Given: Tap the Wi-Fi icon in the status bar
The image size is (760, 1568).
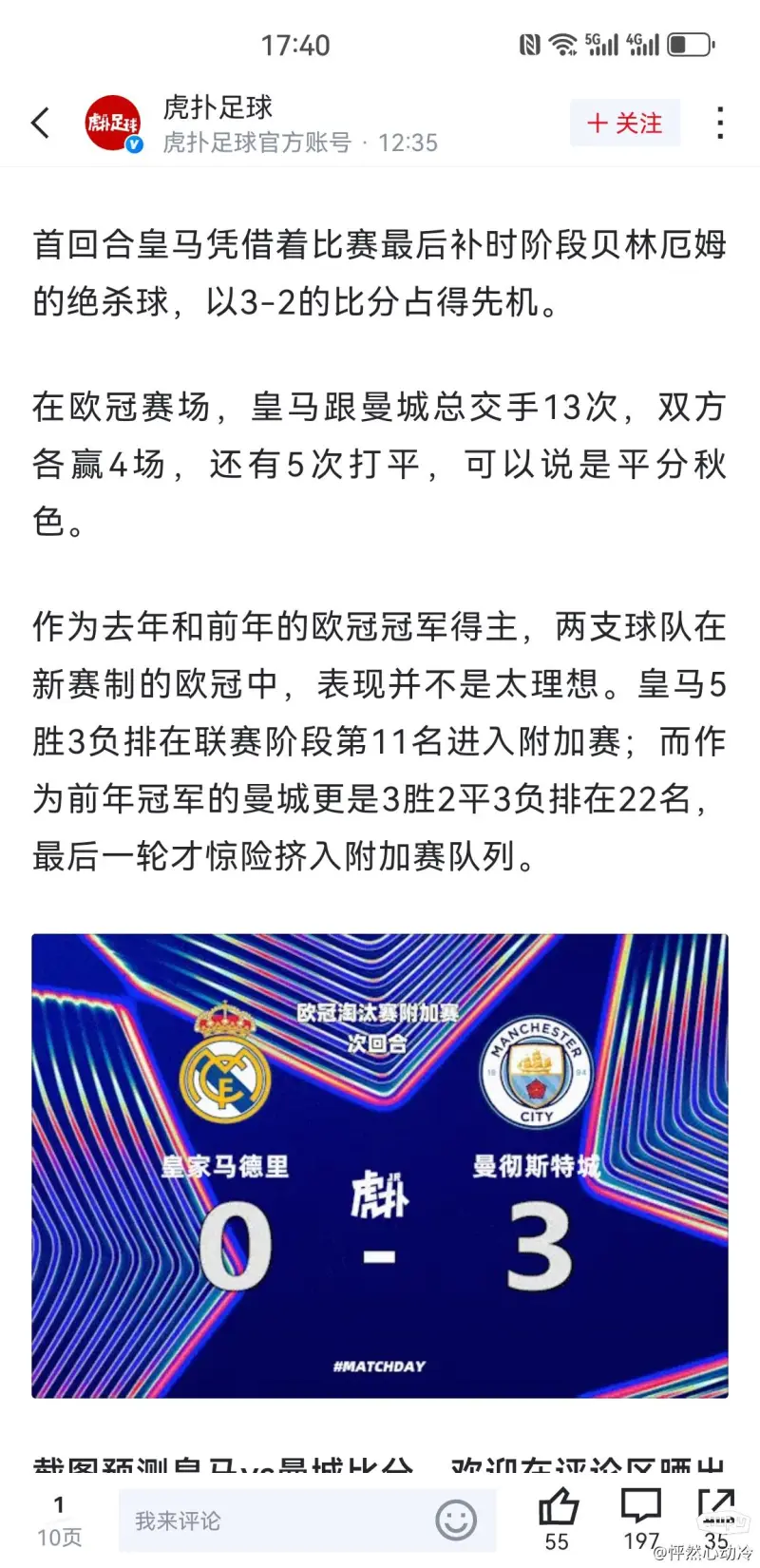Looking at the screenshot, I should tap(562, 45).
